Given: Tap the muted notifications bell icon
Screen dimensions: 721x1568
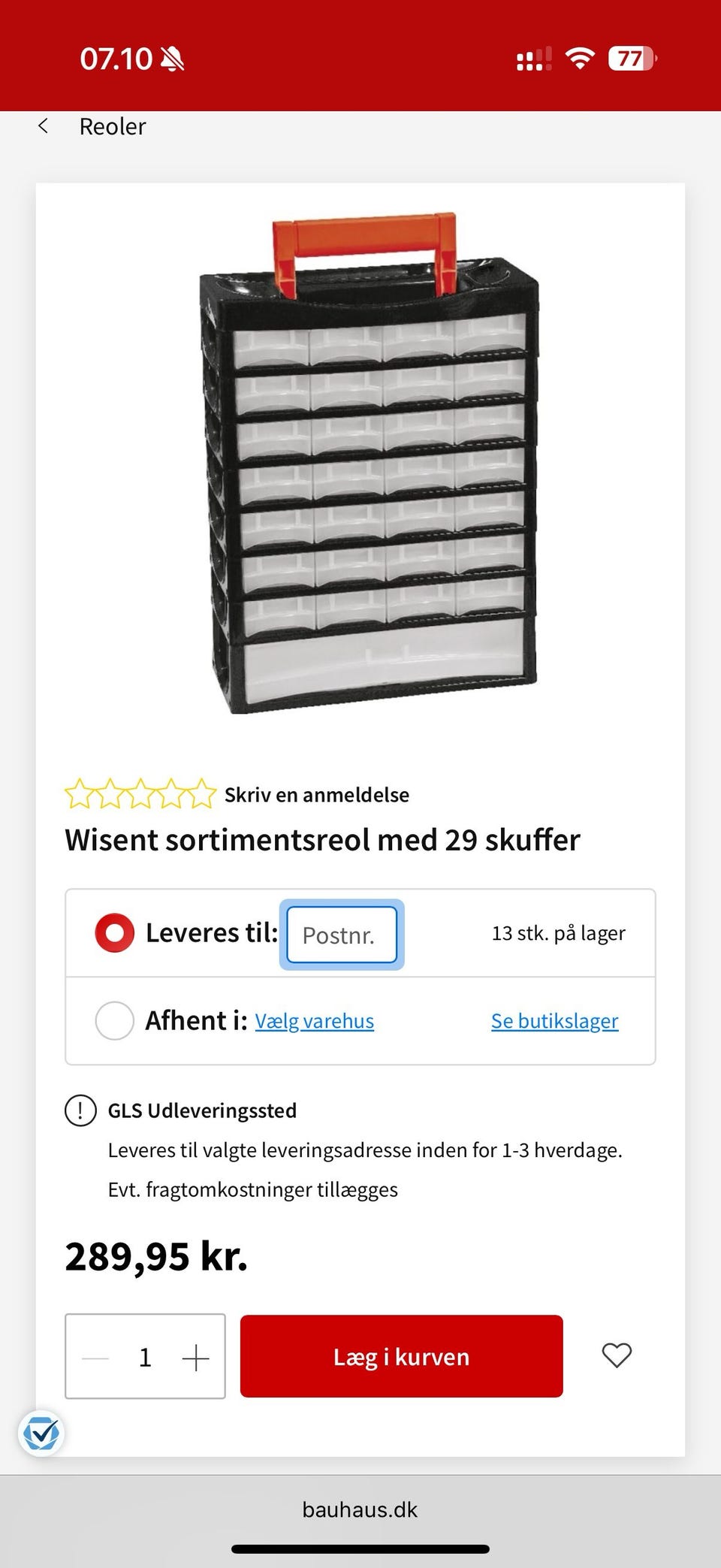Looking at the screenshot, I should pos(171,58).
